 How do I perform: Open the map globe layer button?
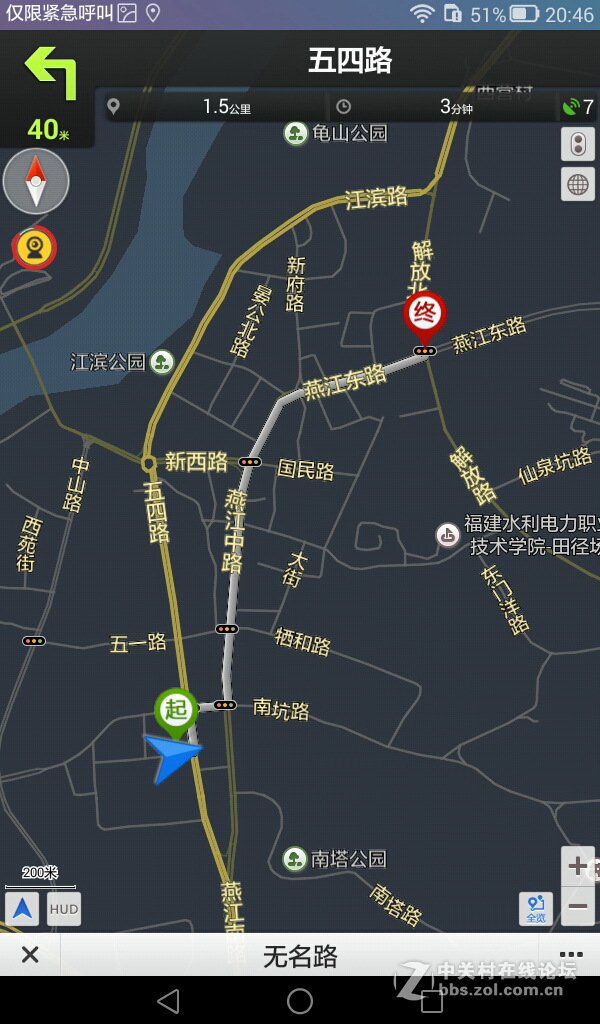577,185
